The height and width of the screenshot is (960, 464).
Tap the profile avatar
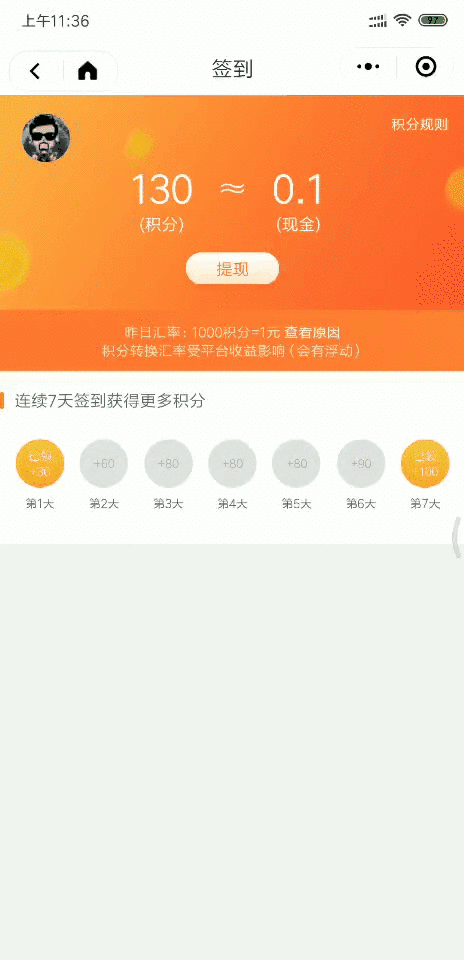(46, 138)
